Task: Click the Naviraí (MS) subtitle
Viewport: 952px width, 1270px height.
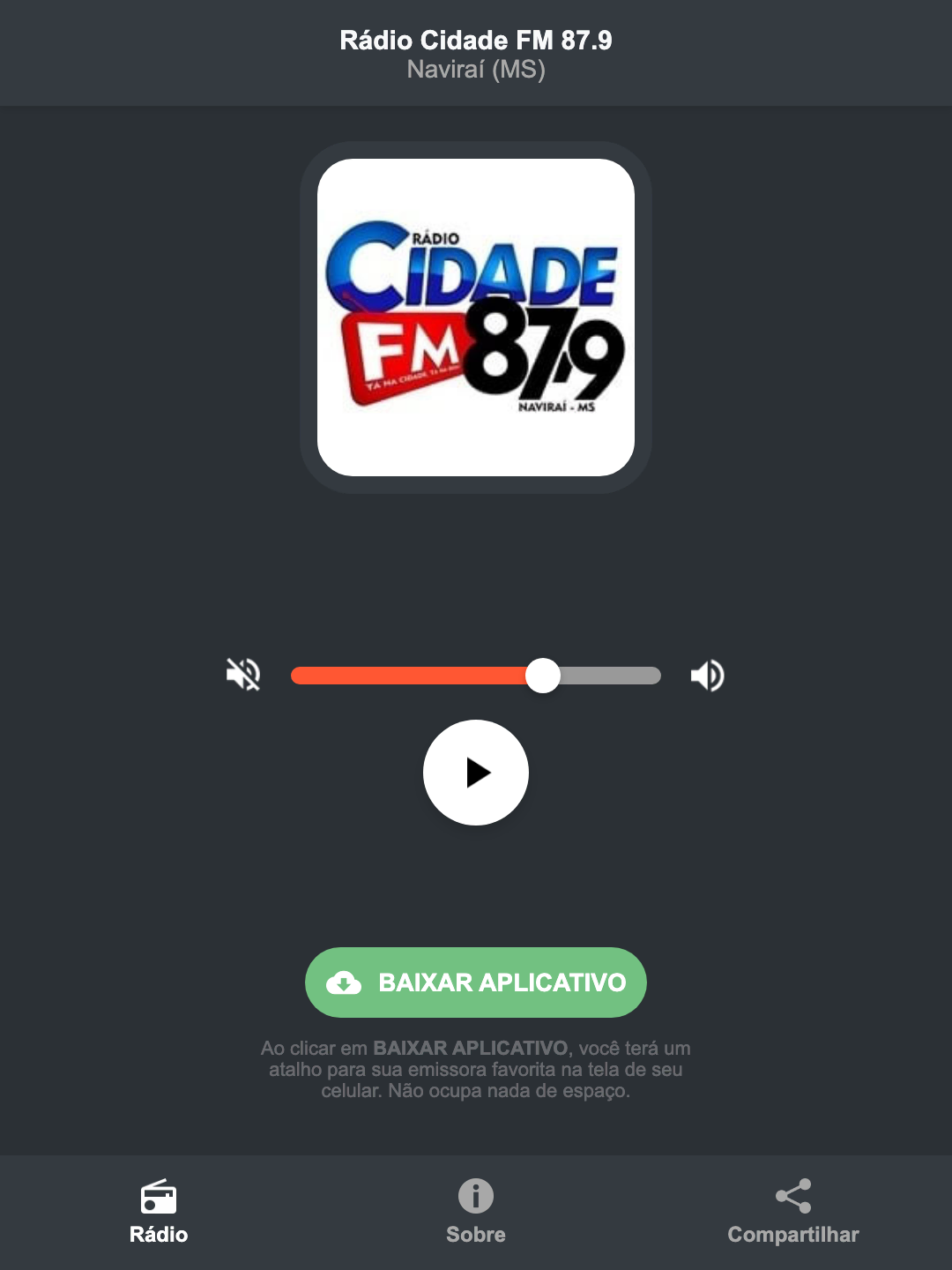Action: pyautogui.click(x=475, y=70)
